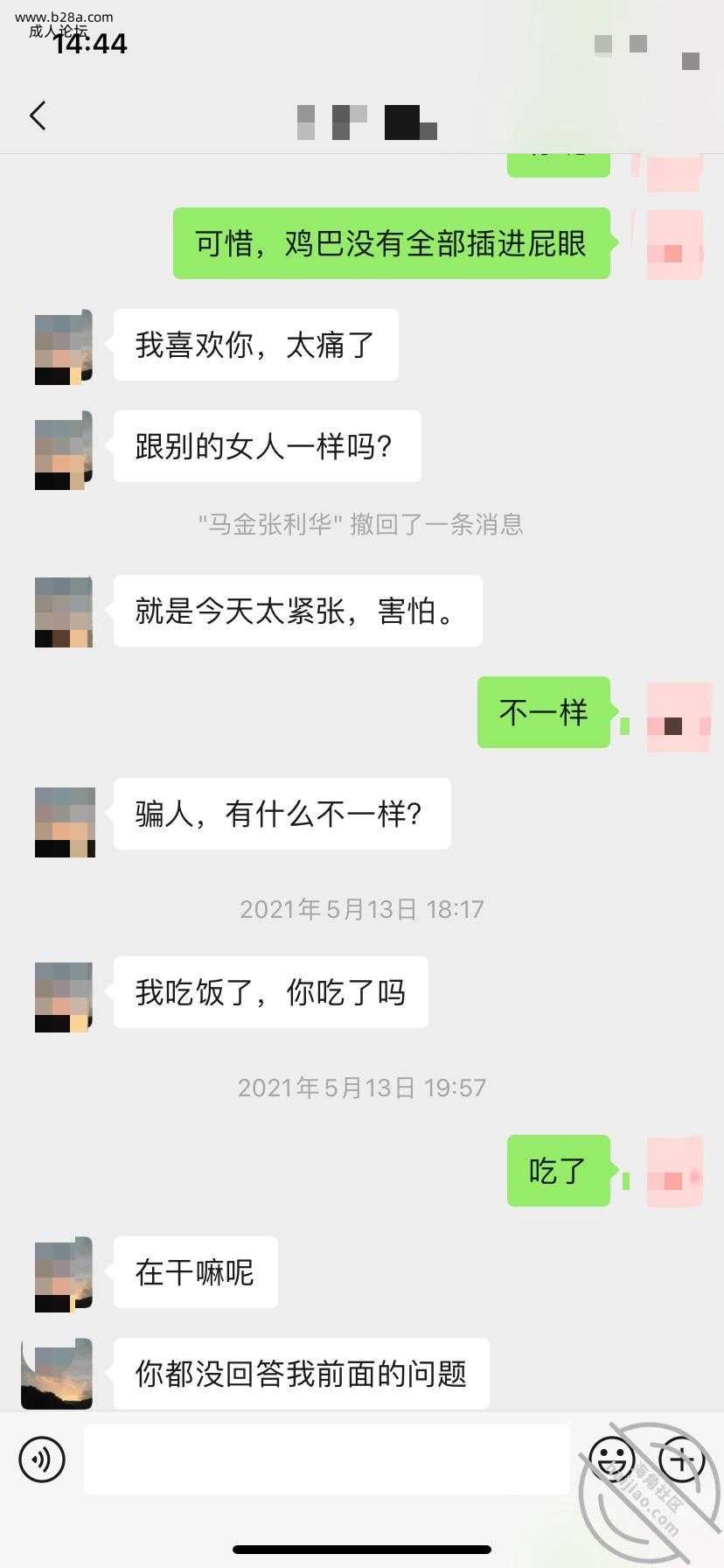Open contact avatar beside "在干嘛呢"
724x1568 pixels.
(64, 1274)
